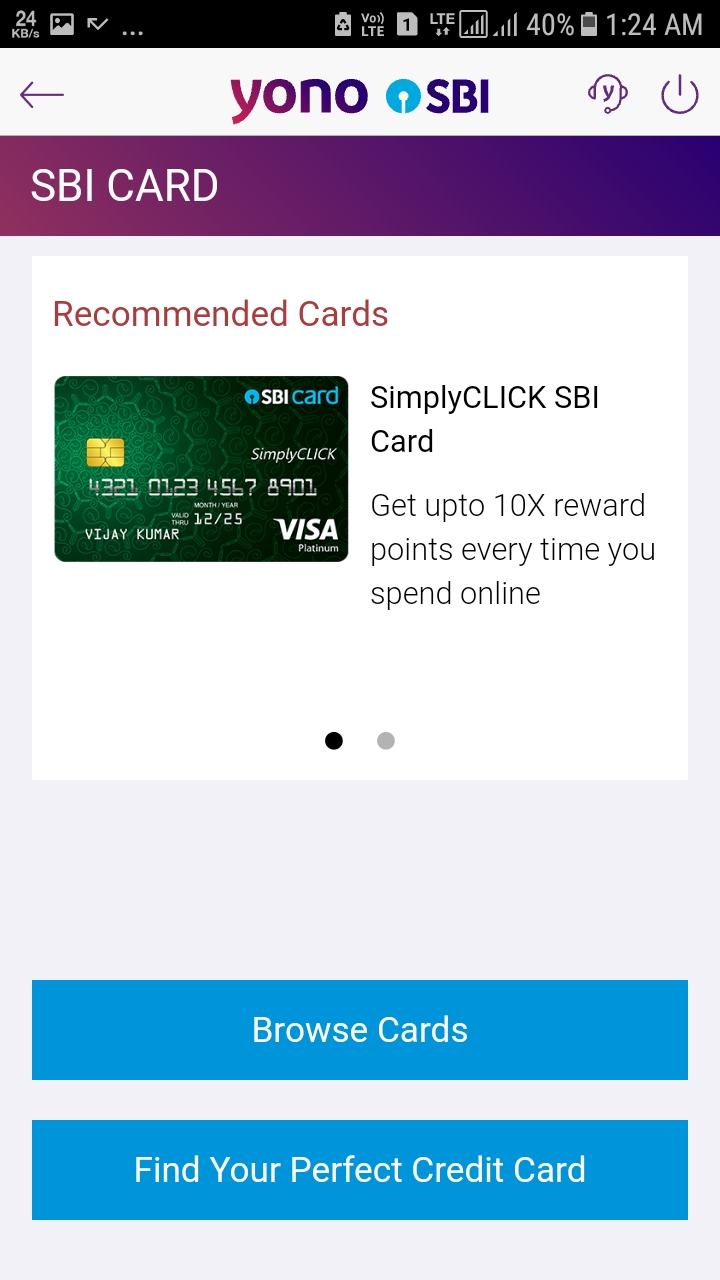Log out with the power icon
This screenshot has height=1280, width=720.
coord(680,95)
